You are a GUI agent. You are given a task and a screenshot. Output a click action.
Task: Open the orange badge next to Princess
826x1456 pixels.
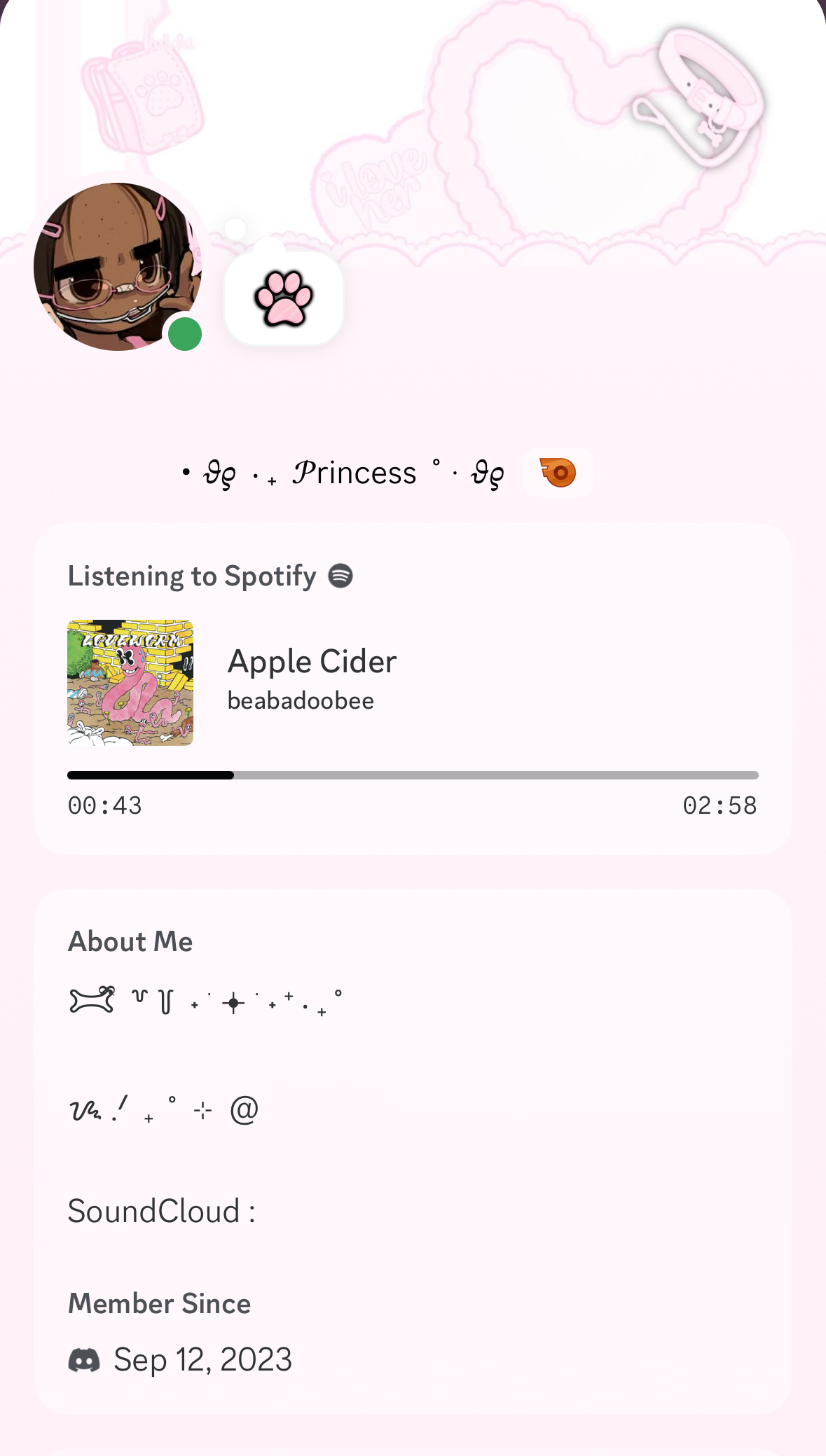(x=558, y=473)
